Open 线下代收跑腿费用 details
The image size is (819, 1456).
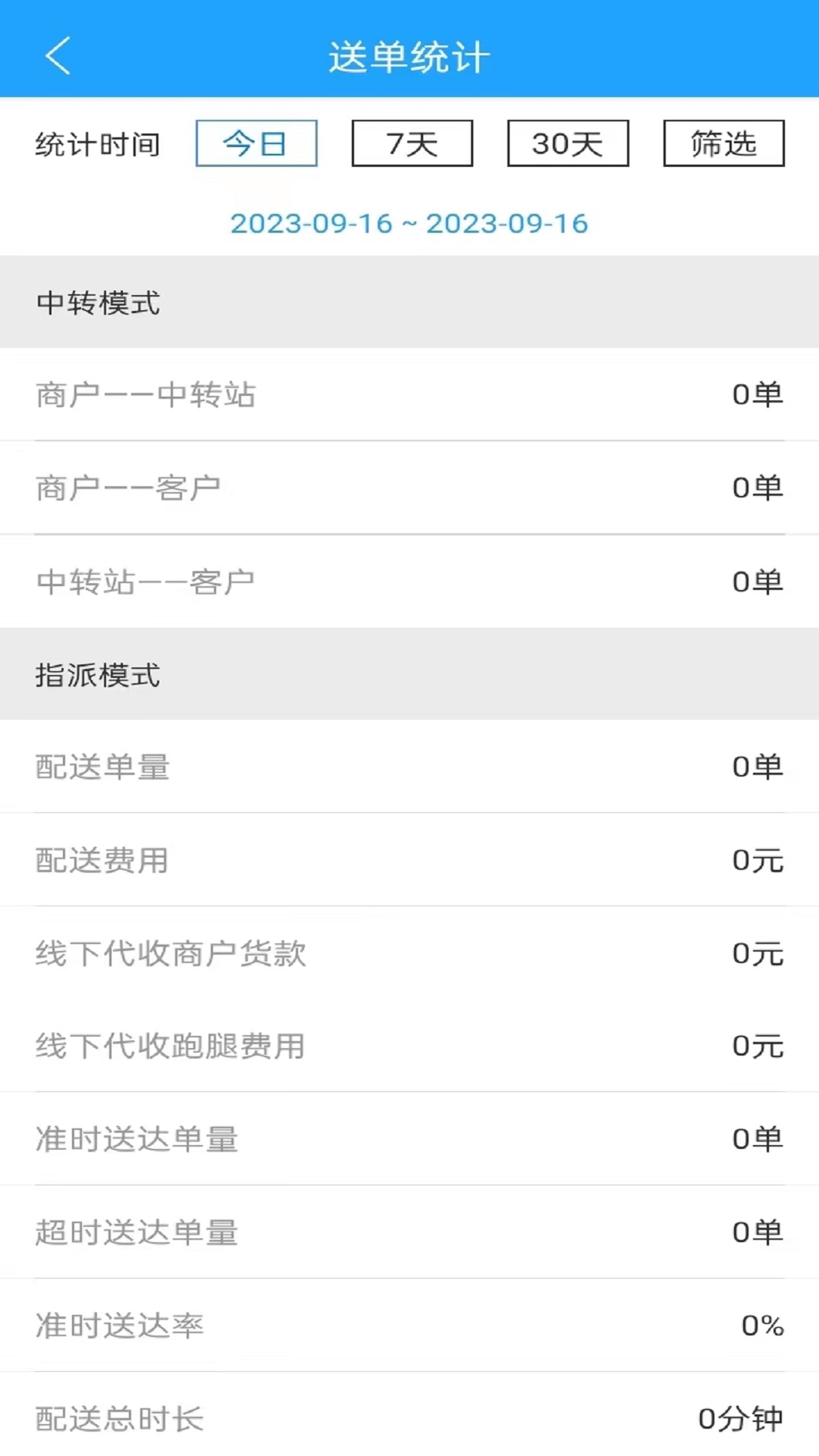point(409,1047)
